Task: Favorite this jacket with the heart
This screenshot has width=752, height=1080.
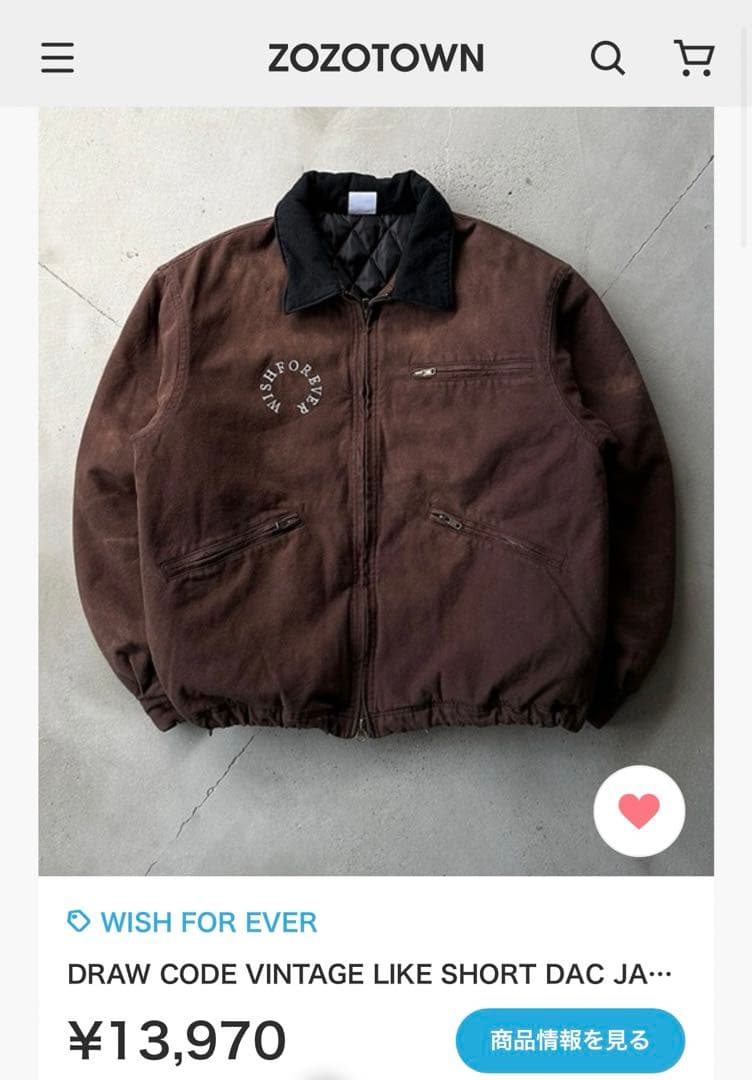Action: [639, 811]
